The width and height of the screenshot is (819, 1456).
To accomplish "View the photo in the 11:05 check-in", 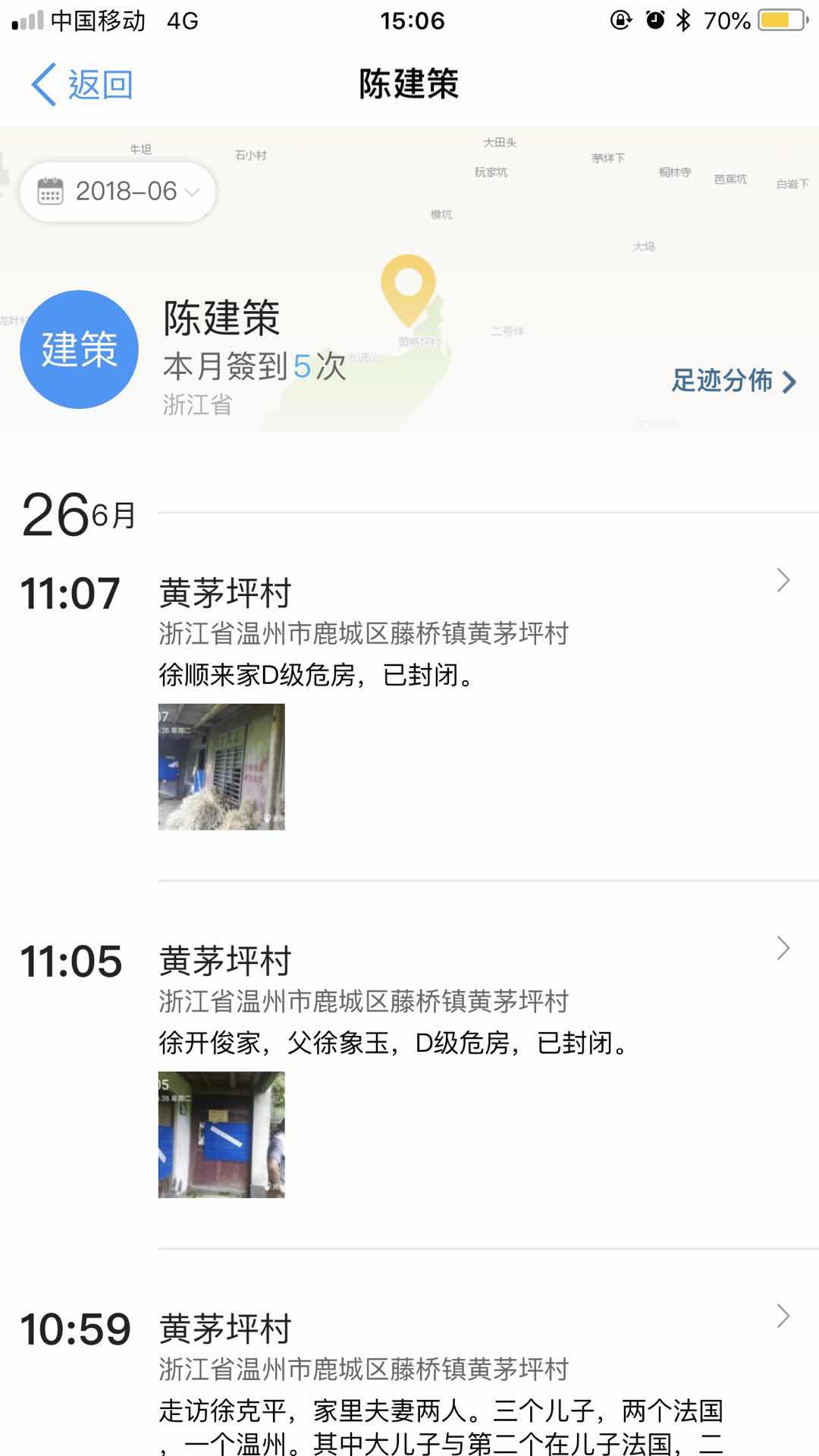I will click(x=221, y=1134).
